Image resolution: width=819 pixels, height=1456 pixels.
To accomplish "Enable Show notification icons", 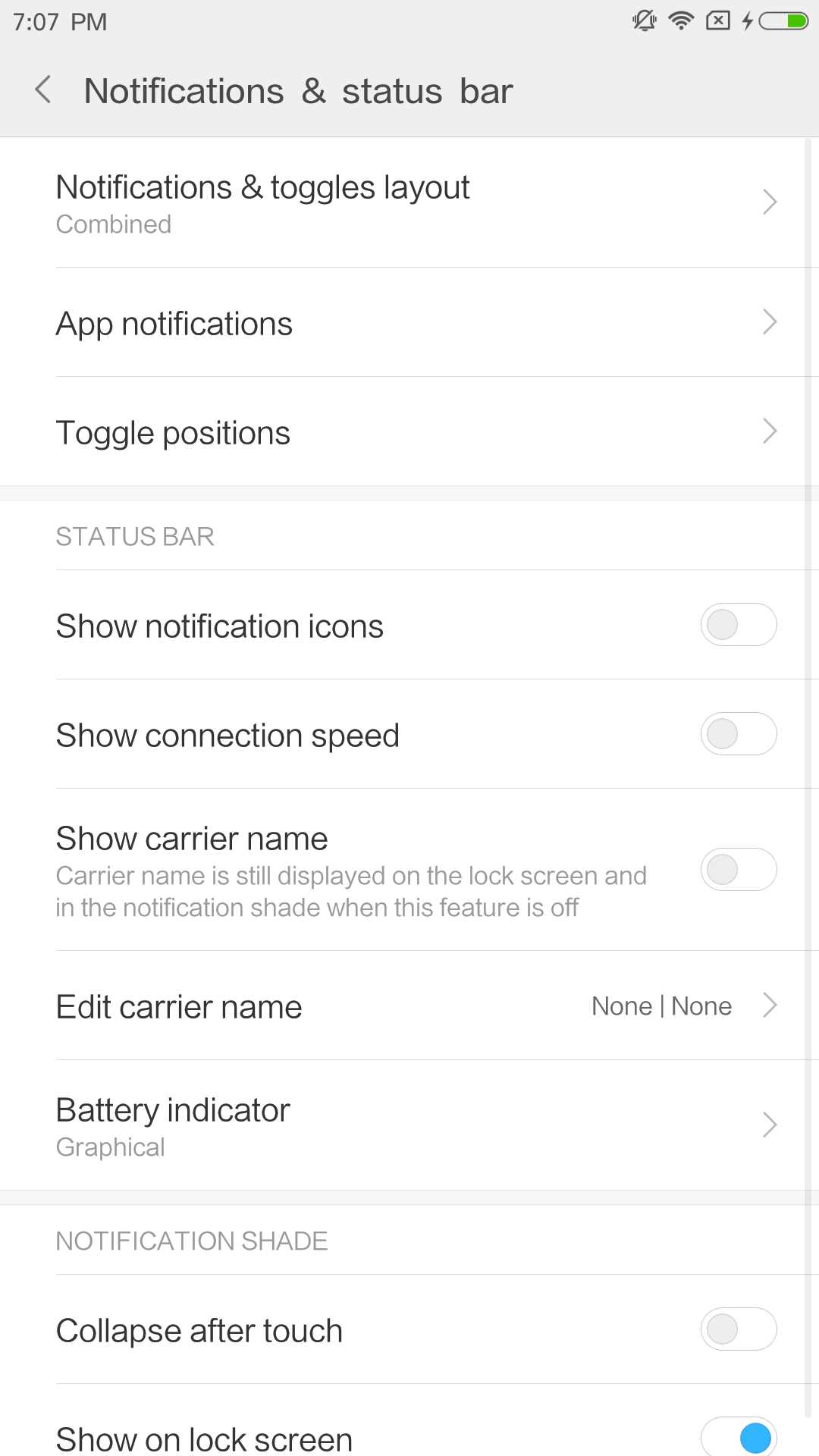I will (x=738, y=625).
